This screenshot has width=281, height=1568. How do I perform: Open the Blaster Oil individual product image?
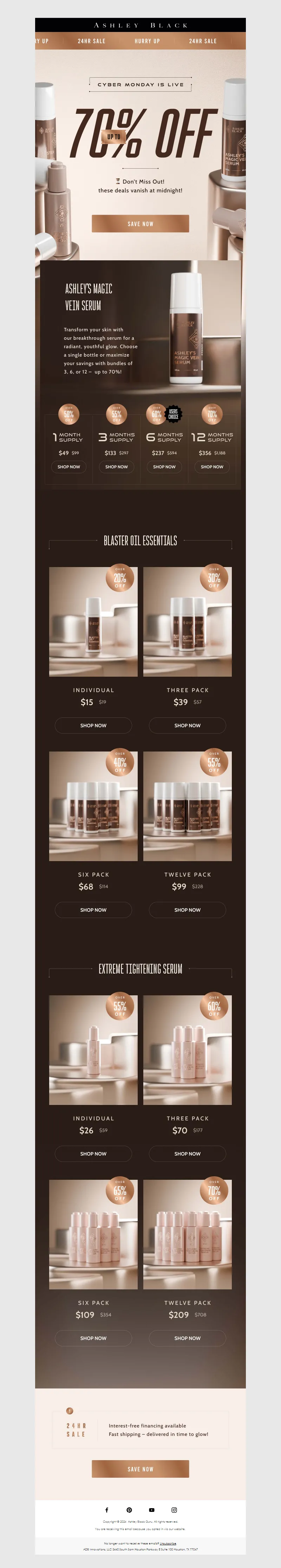(x=93, y=622)
